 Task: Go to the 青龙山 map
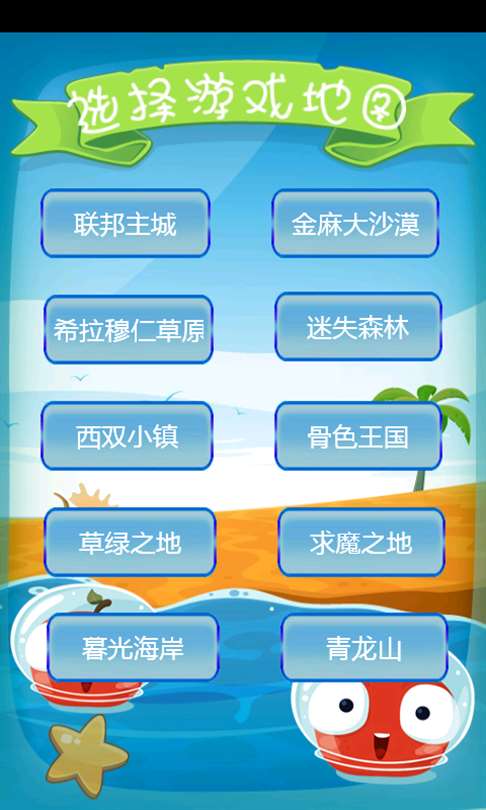365,647
